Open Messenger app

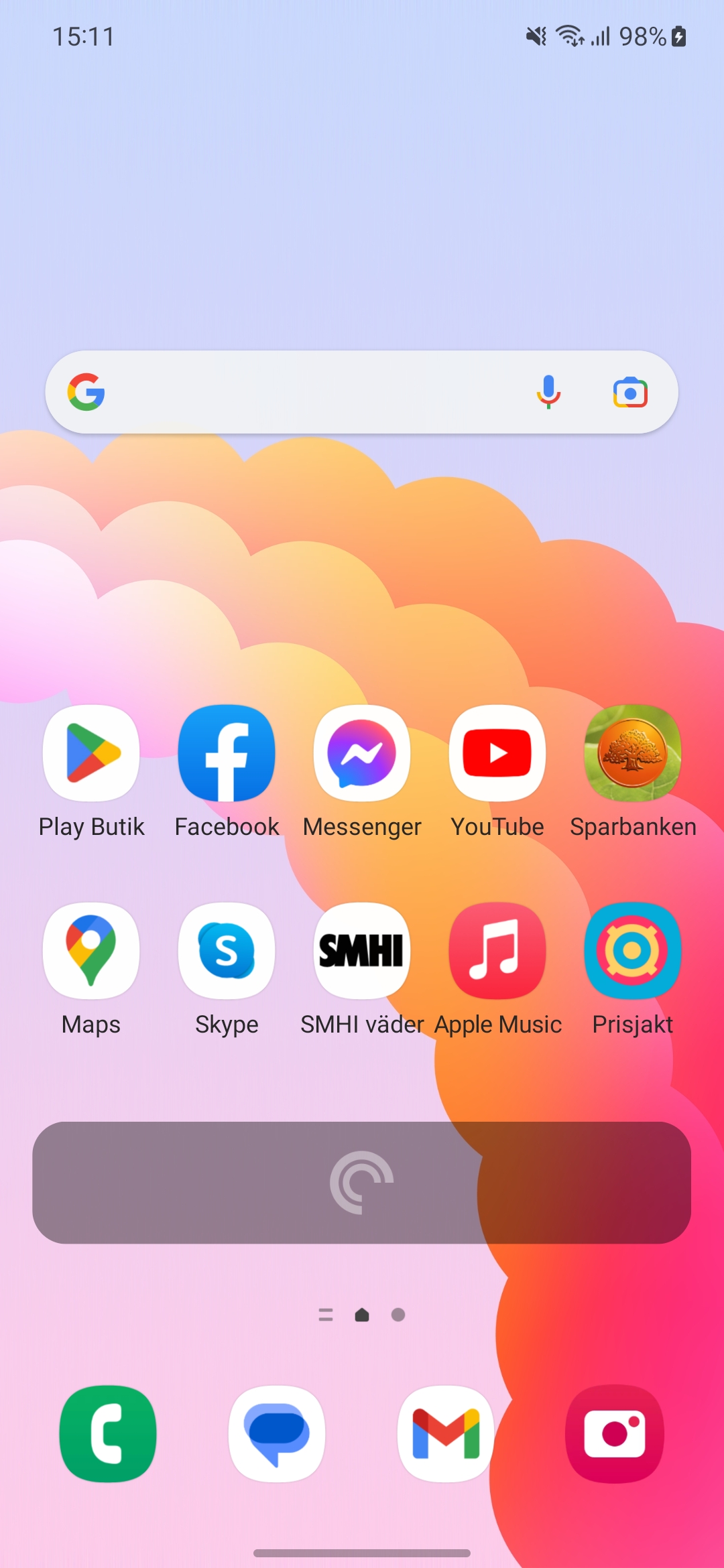pyautogui.click(x=362, y=754)
